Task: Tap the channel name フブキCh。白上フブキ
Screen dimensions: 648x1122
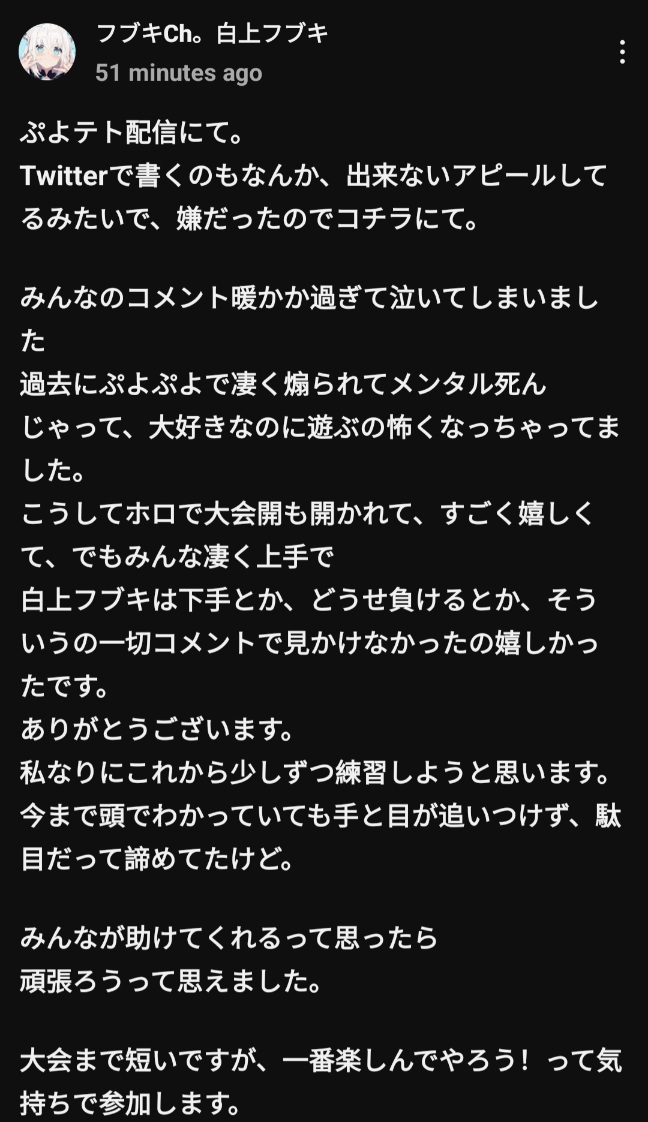Action: [212, 34]
